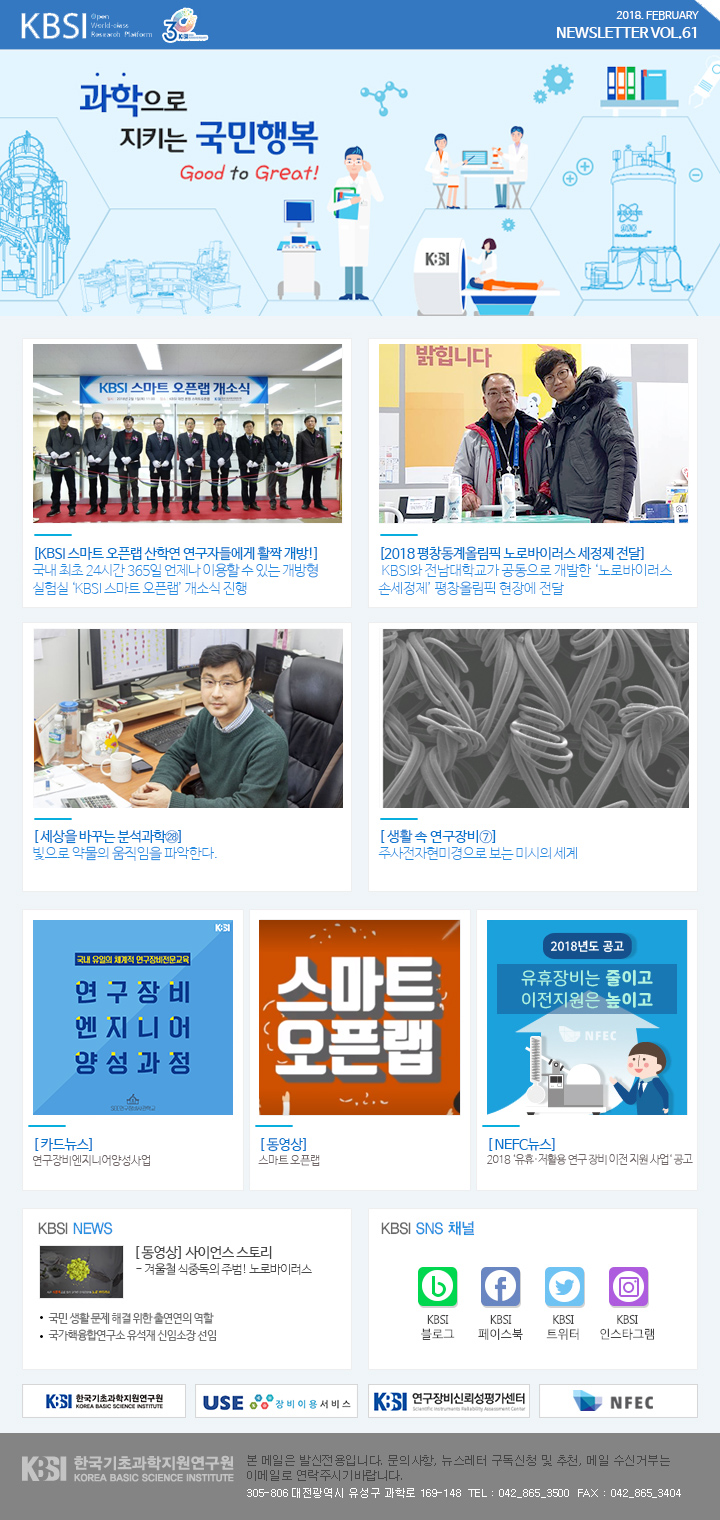
Task: Open the 평창동계올림픽 노로바이러스 세정제 article
Action: tap(533, 432)
